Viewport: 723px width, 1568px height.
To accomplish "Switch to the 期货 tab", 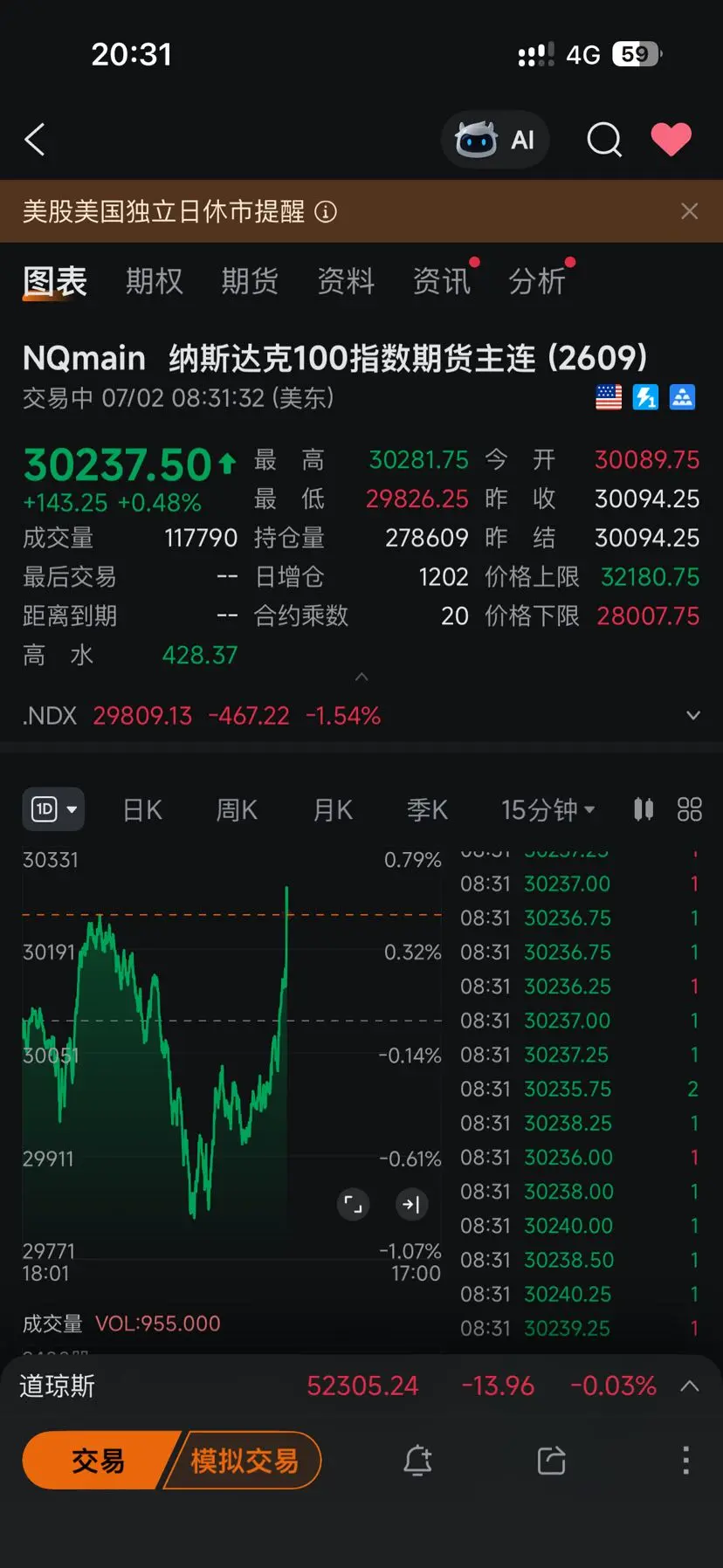I will 250,281.
